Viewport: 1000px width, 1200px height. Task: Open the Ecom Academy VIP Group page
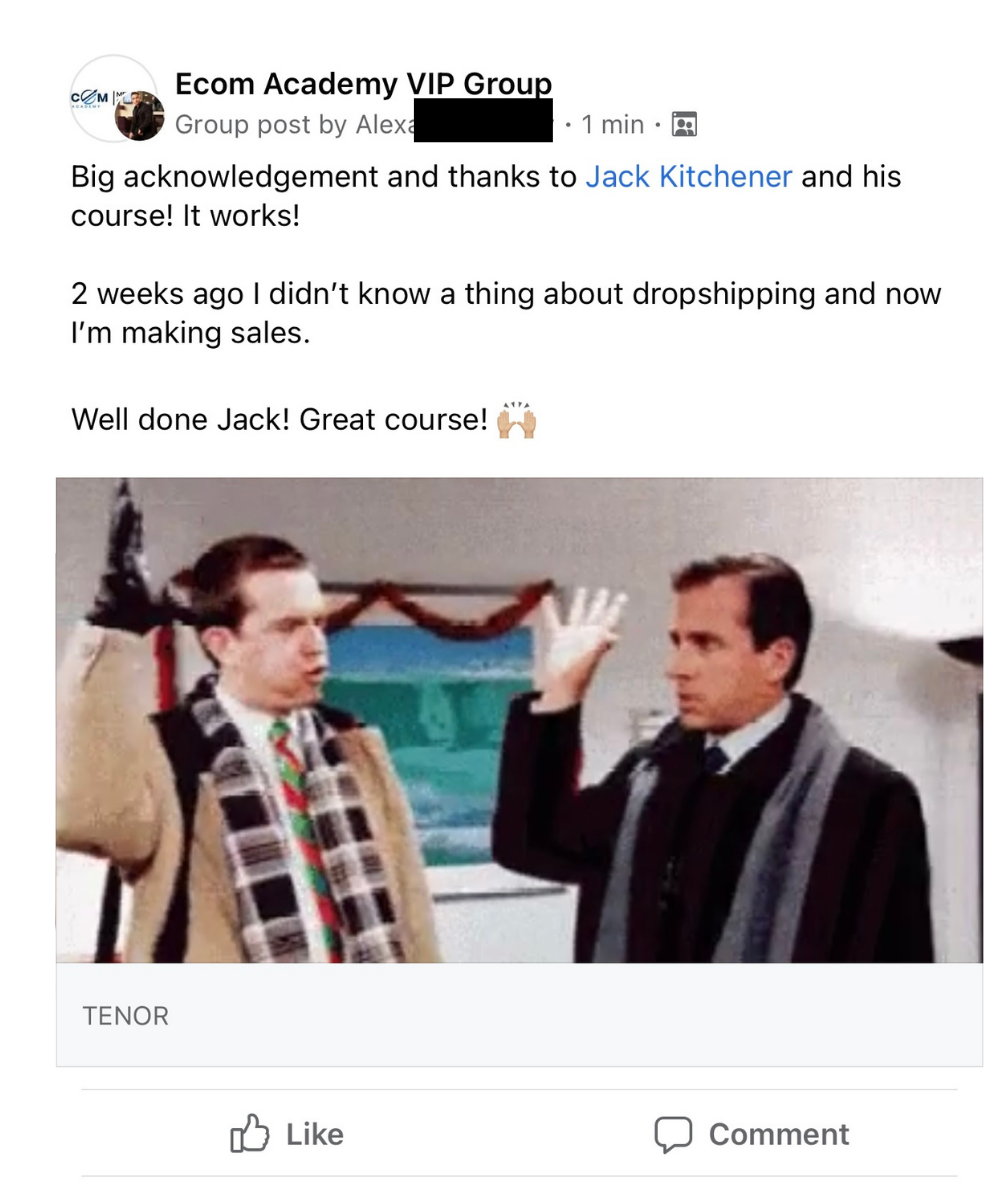point(363,85)
